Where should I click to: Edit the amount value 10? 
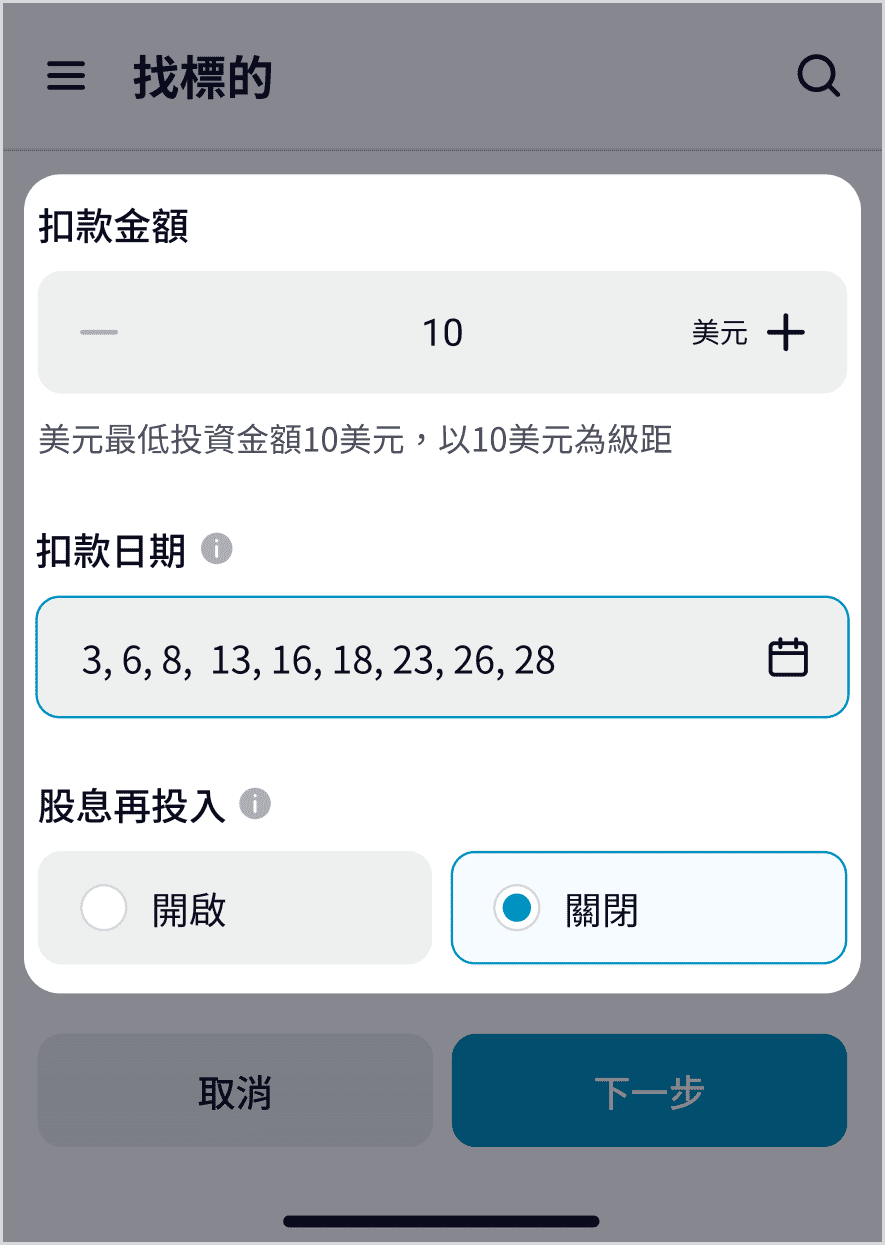pyautogui.click(x=442, y=332)
